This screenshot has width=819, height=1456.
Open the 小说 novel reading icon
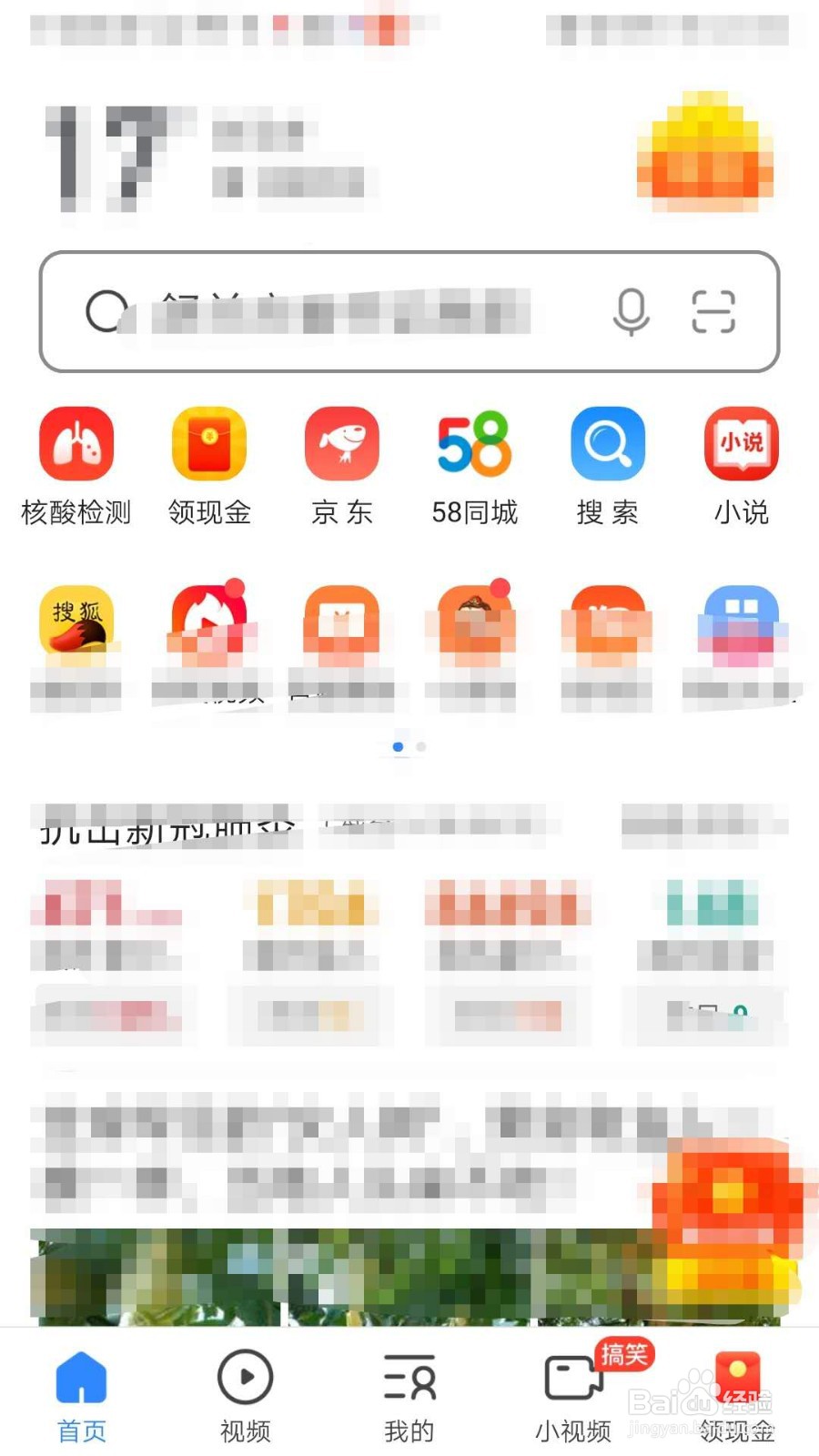[x=741, y=446]
